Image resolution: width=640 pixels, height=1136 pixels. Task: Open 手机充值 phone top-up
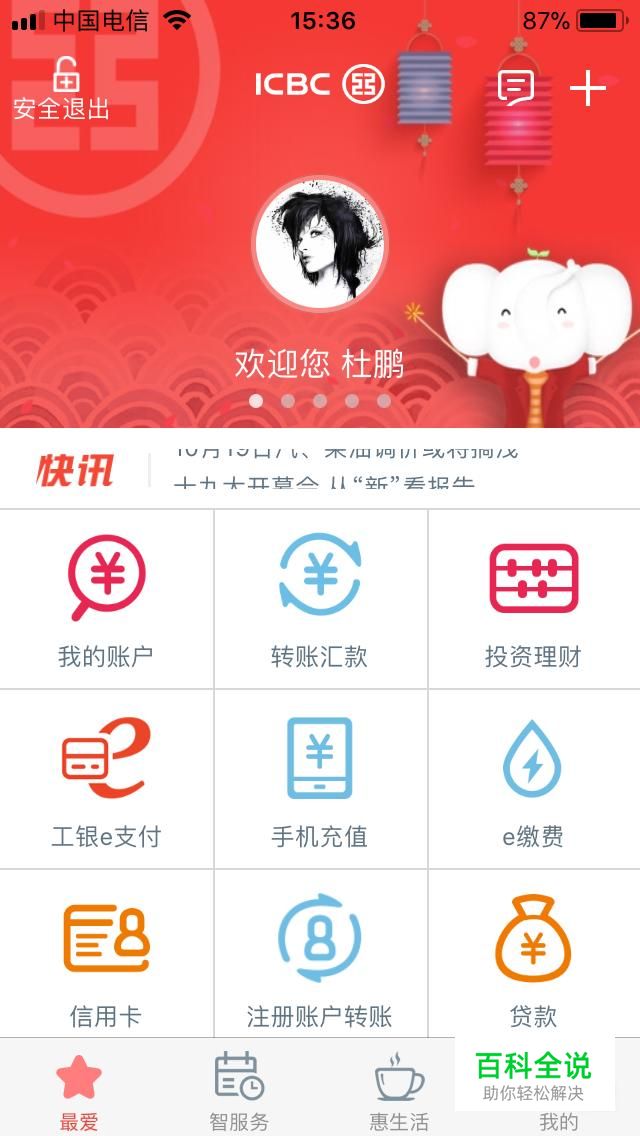click(320, 780)
